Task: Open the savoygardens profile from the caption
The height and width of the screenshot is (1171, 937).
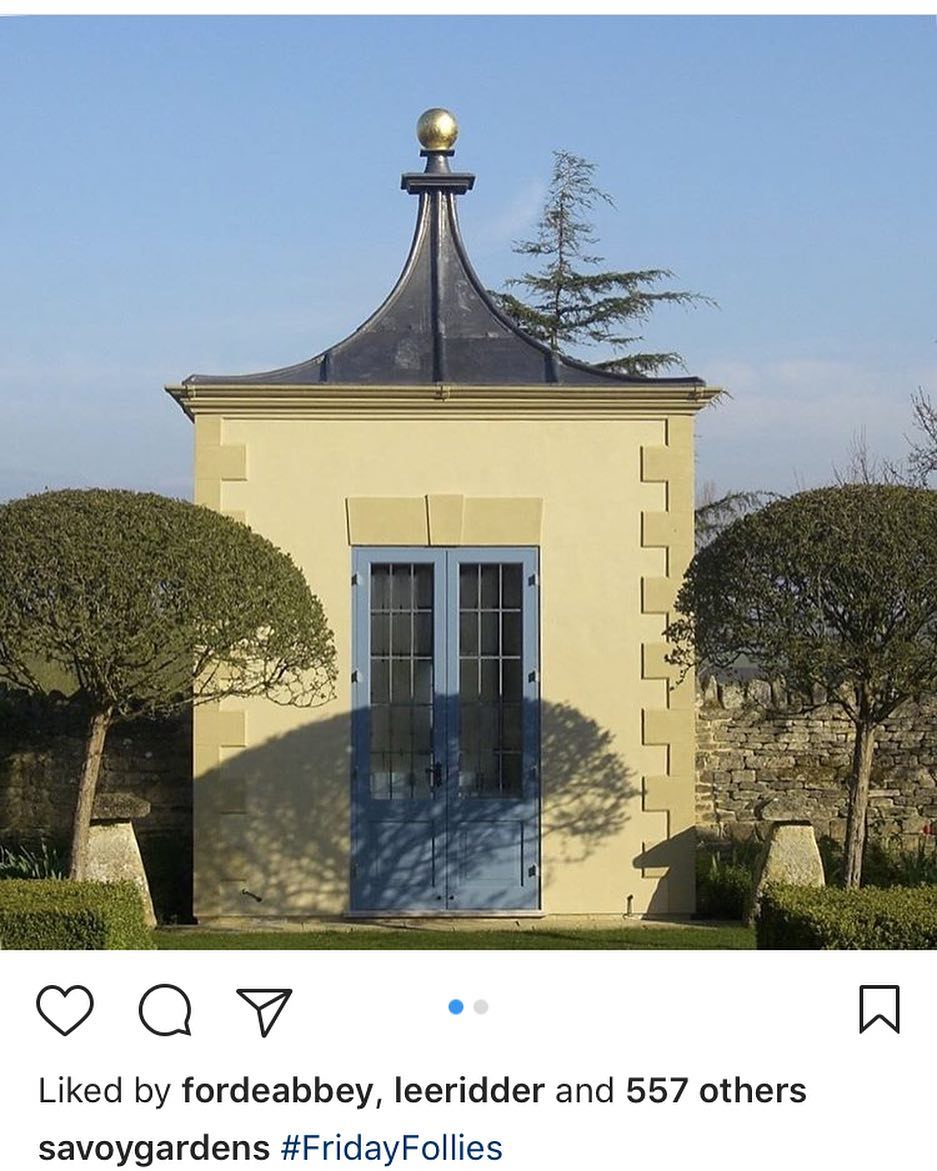Action: pos(154,1147)
